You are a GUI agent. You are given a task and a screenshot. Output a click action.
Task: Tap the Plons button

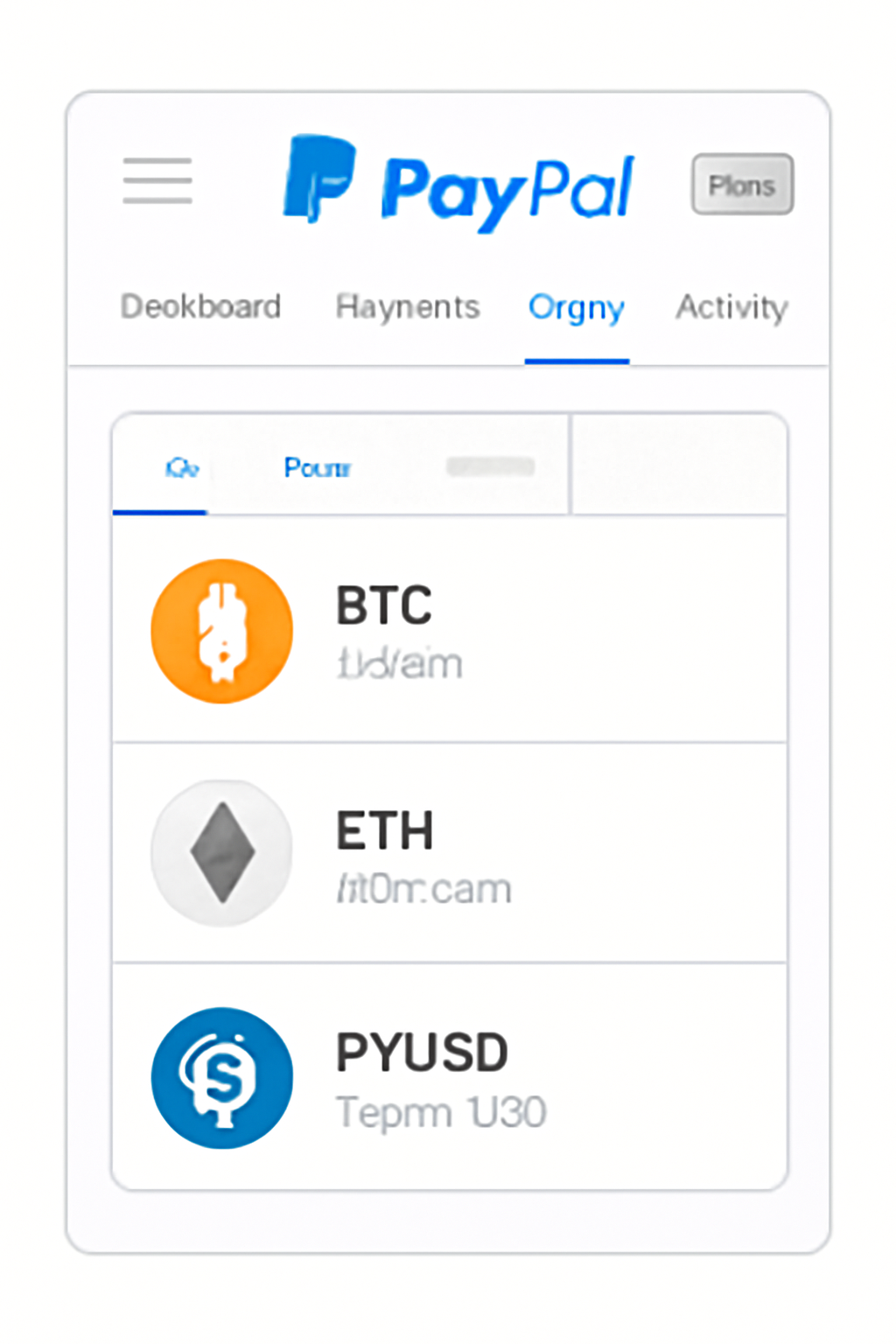[x=742, y=185]
